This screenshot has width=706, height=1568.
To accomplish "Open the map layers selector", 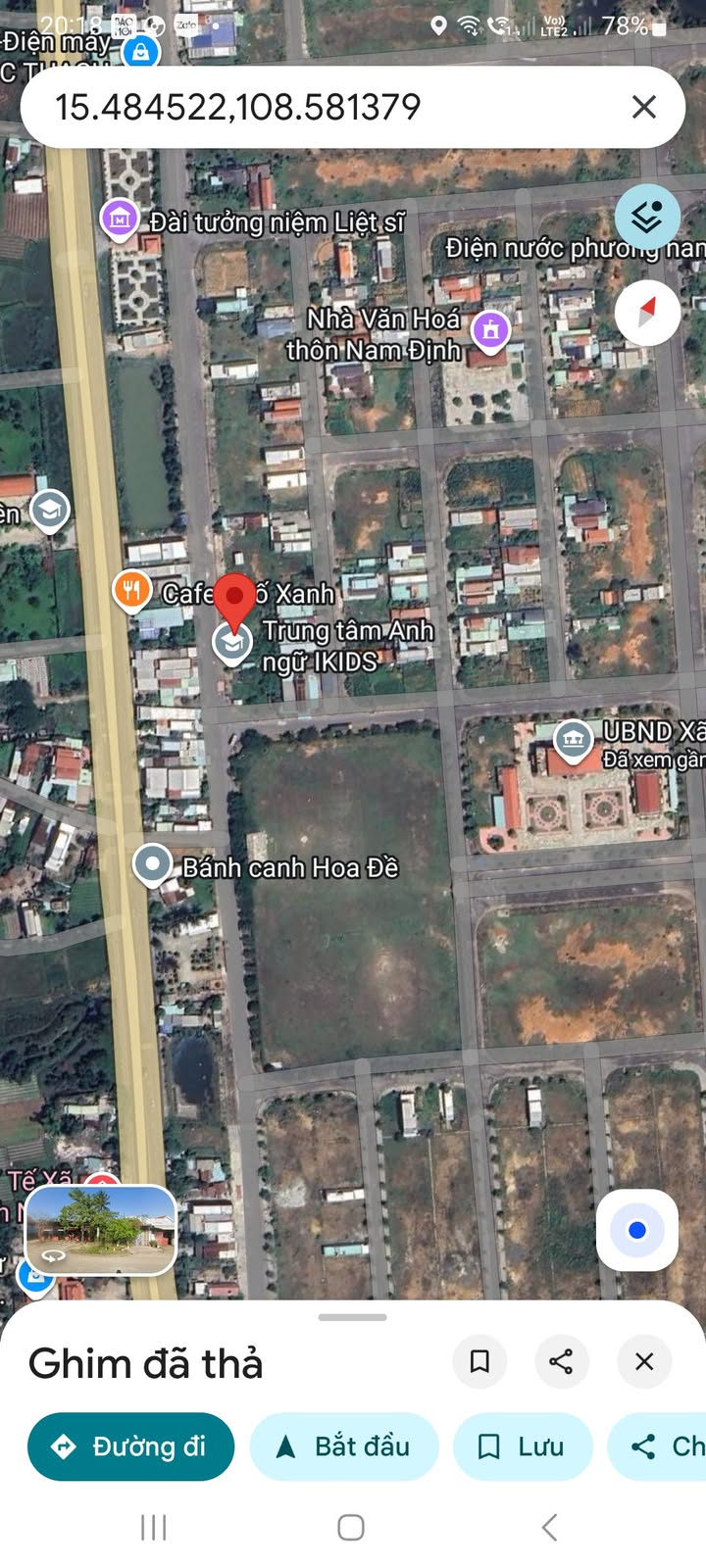I will 647,217.
